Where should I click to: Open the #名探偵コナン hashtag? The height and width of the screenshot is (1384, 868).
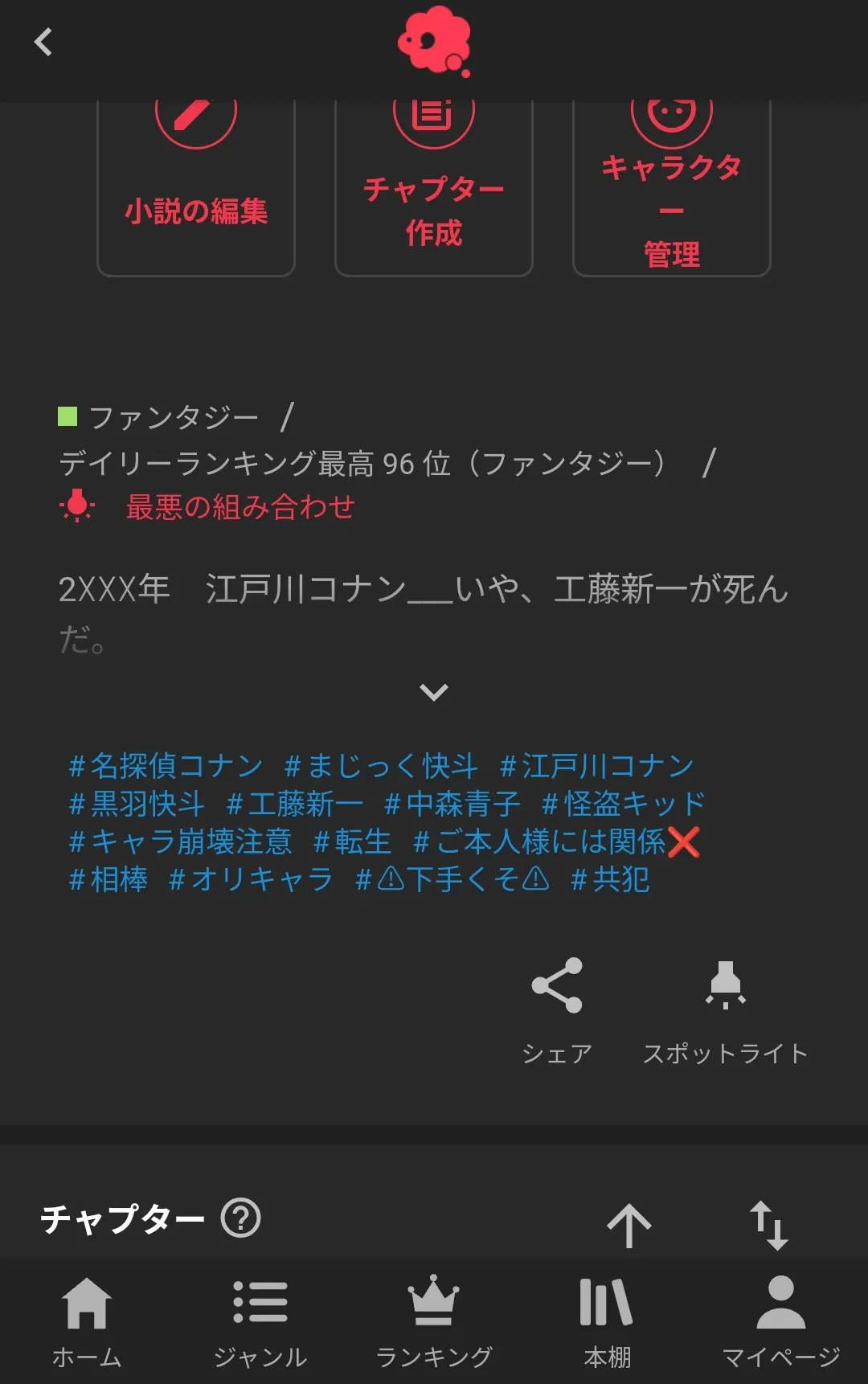click(166, 766)
